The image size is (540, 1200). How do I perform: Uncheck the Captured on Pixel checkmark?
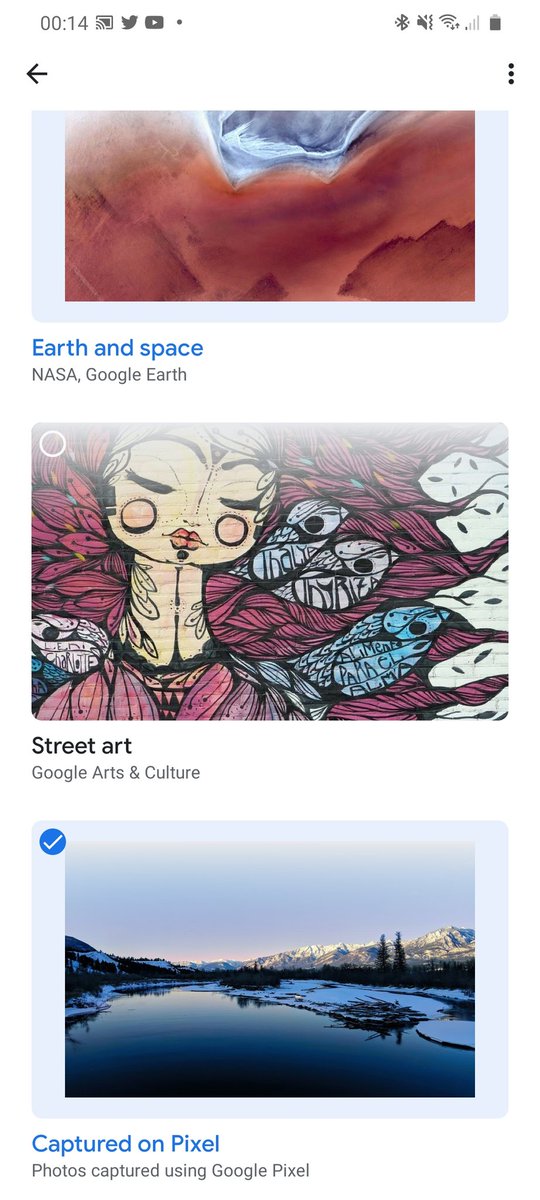(52, 842)
